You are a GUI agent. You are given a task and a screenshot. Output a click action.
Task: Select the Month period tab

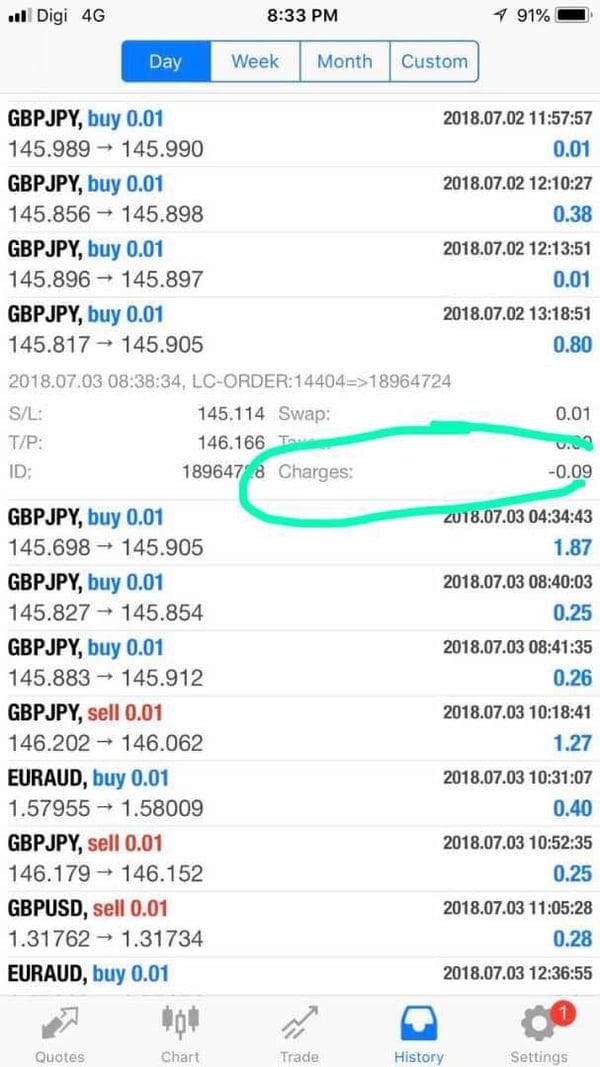pyautogui.click(x=344, y=61)
